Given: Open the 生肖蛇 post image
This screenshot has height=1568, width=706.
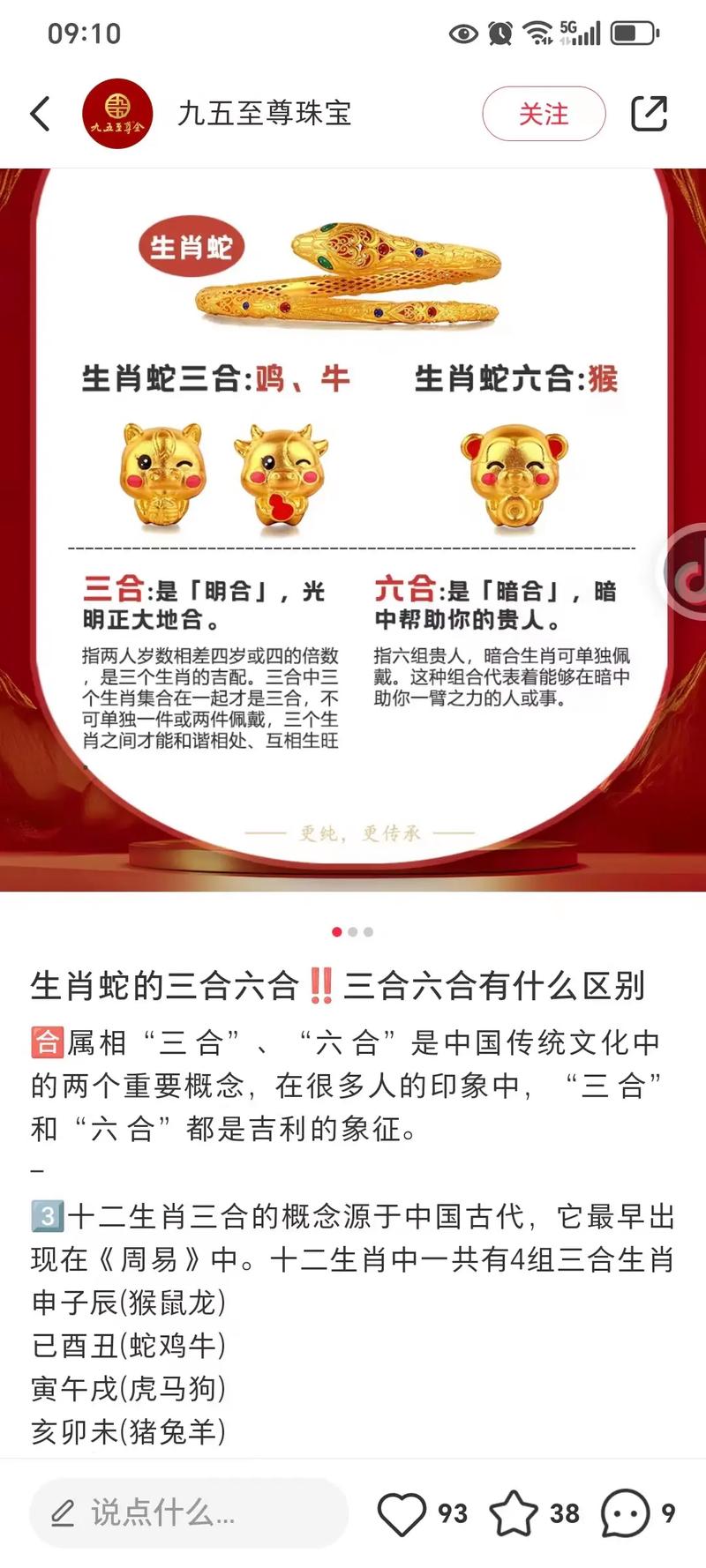Looking at the screenshot, I should click(x=353, y=529).
